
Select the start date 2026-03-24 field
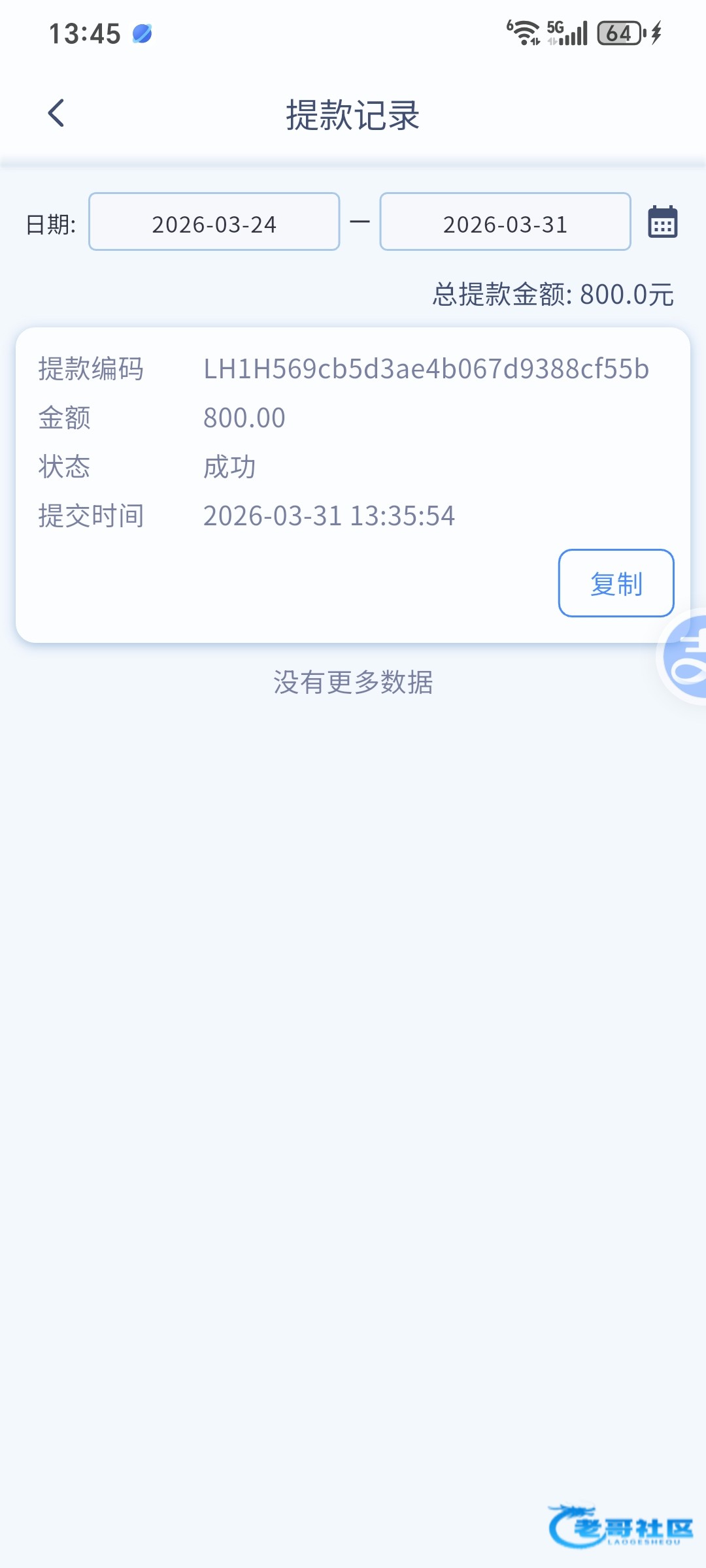coord(214,222)
